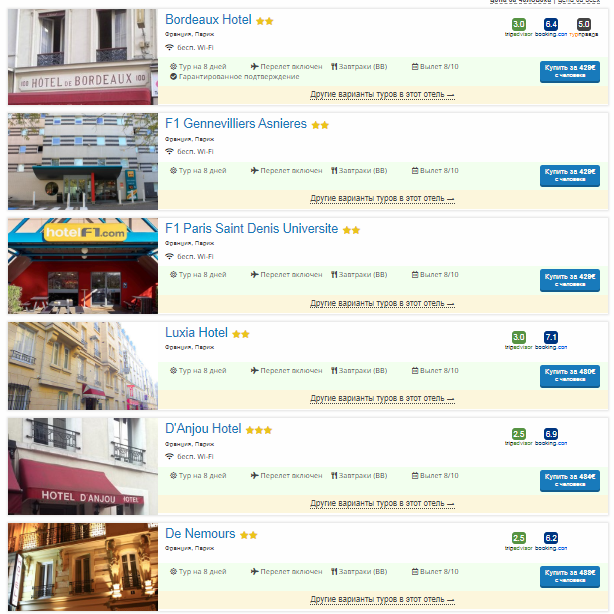
Task: Open the D'Anjou Hotel photo
Action: click(x=82, y=465)
